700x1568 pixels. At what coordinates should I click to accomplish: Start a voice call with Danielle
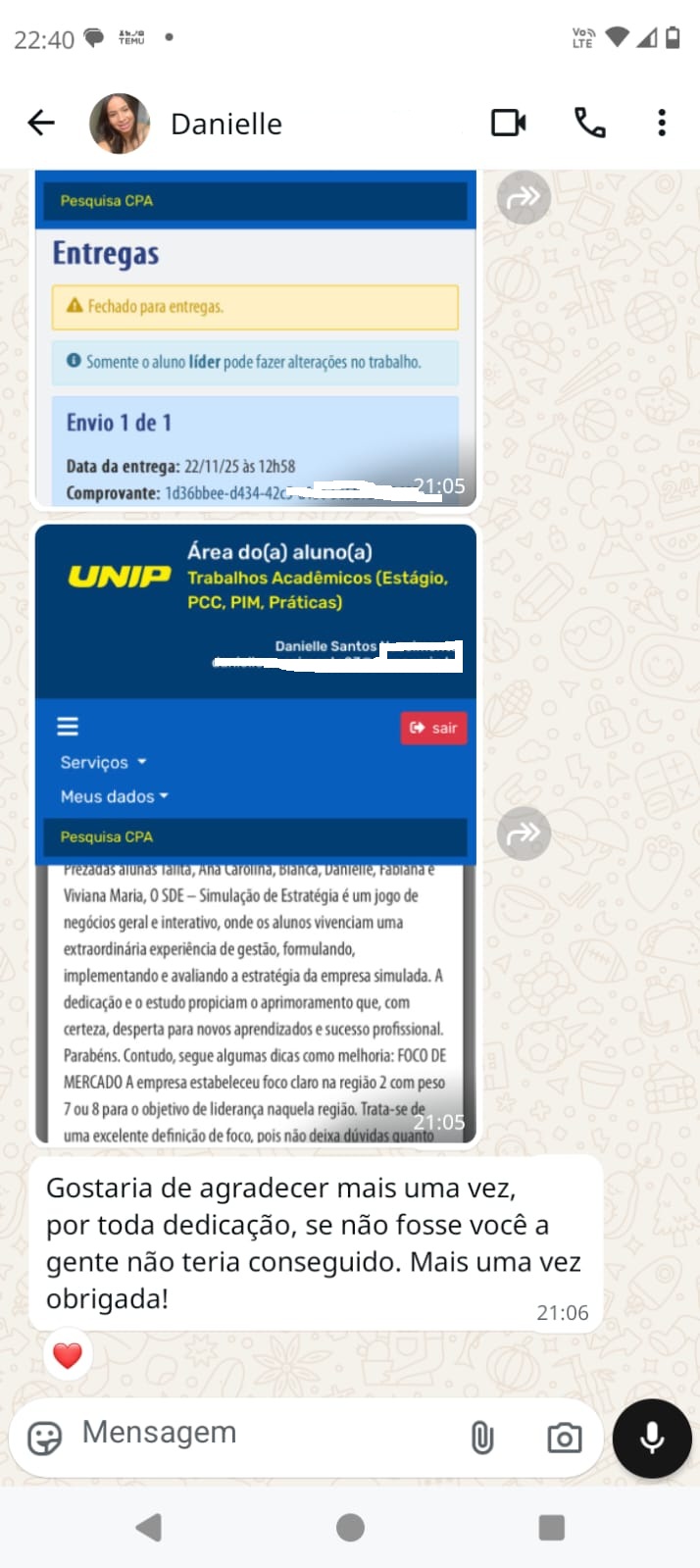tap(589, 124)
